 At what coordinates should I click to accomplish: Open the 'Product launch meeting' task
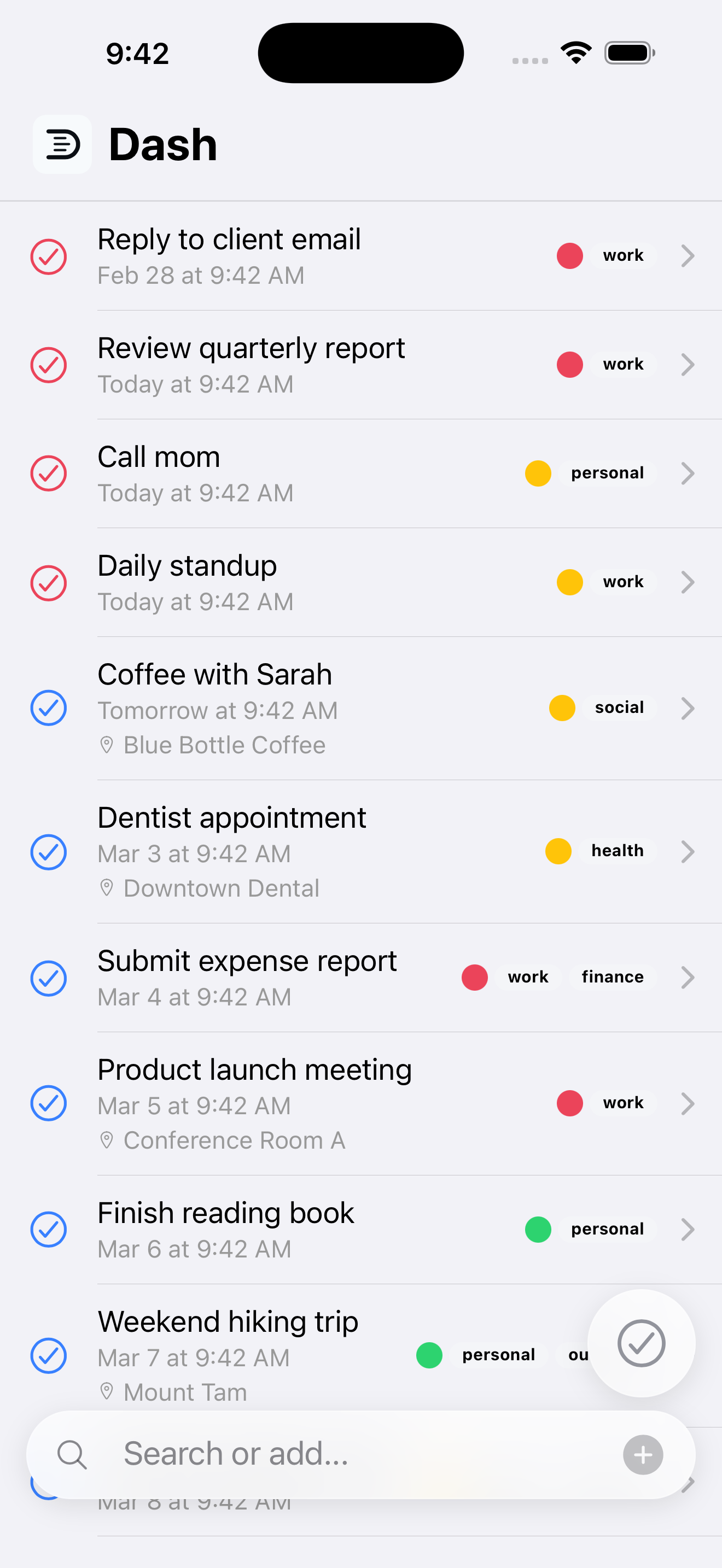254,1069
